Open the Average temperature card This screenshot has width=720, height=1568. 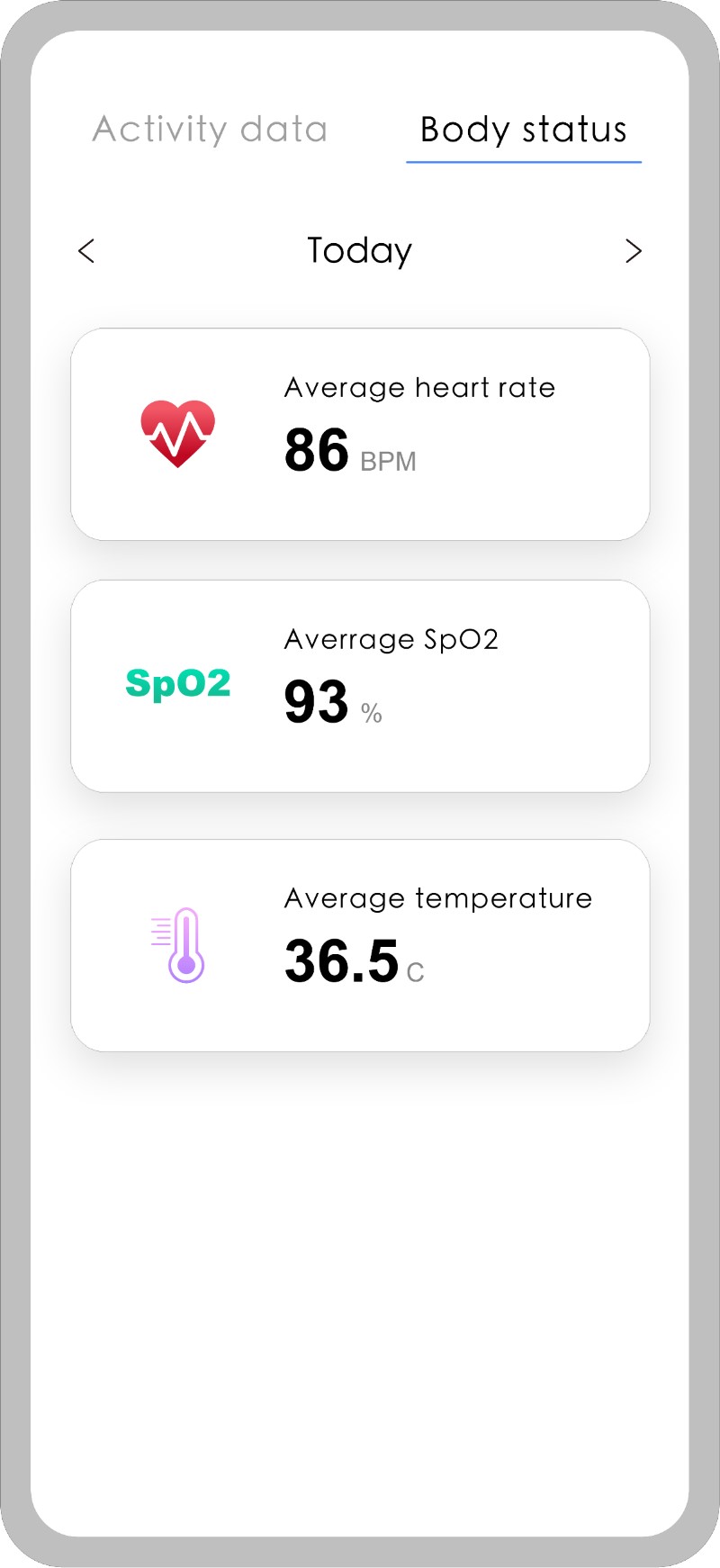tap(360, 945)
